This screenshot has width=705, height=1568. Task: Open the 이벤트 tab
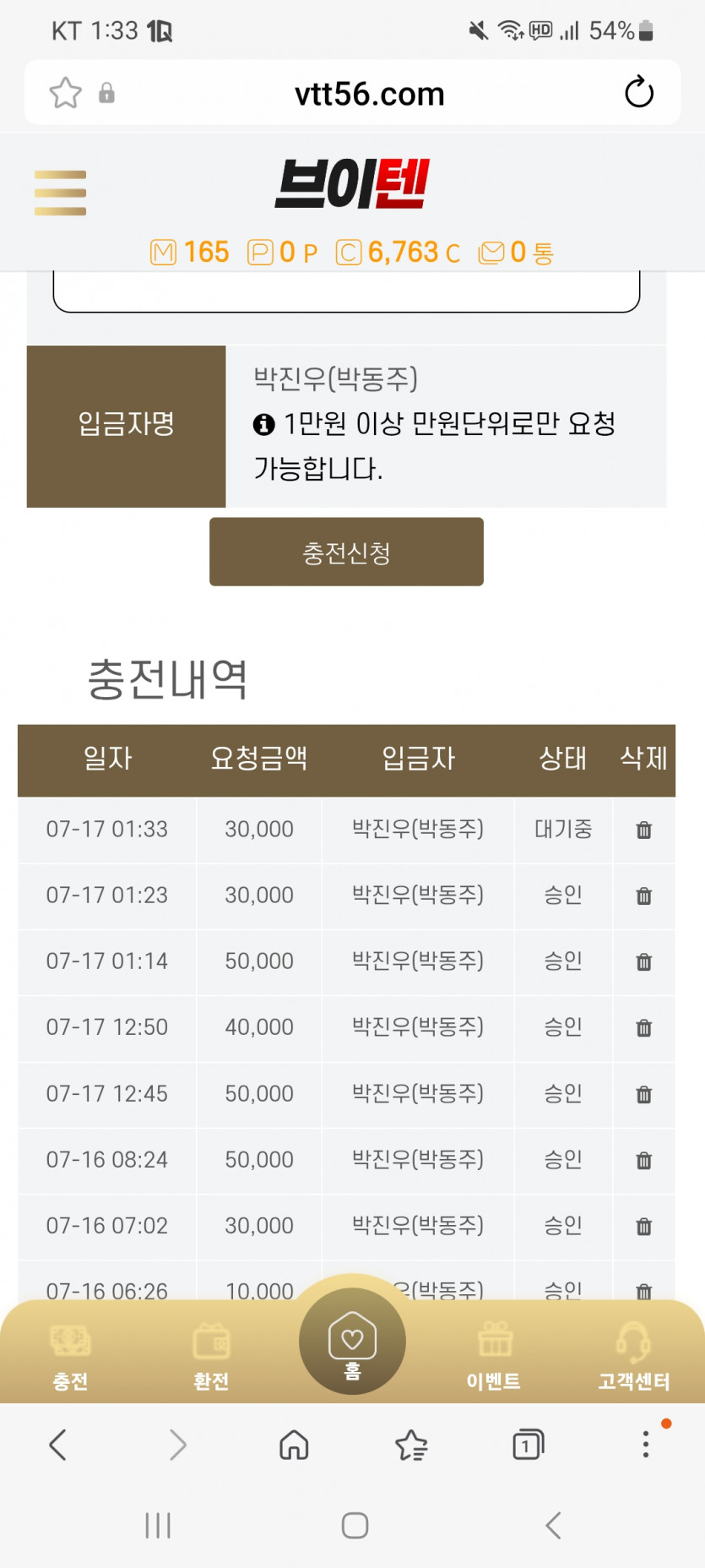point(494,1357)
